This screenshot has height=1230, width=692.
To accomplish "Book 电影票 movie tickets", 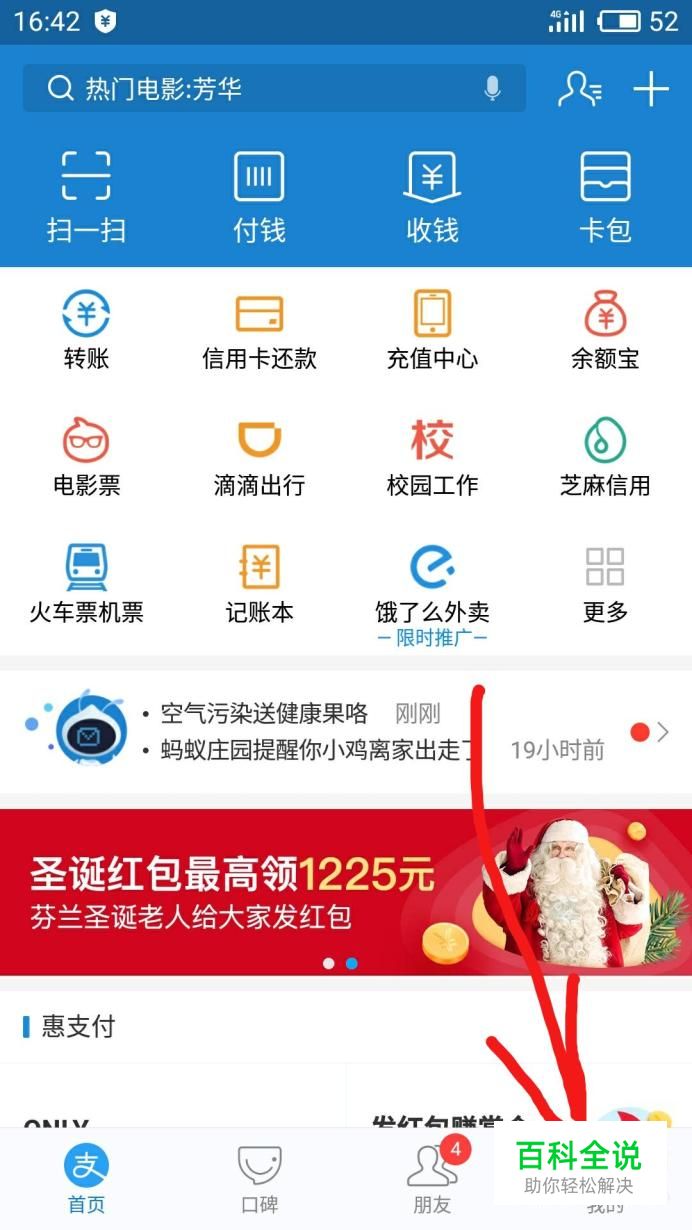I will pos(86,457).
